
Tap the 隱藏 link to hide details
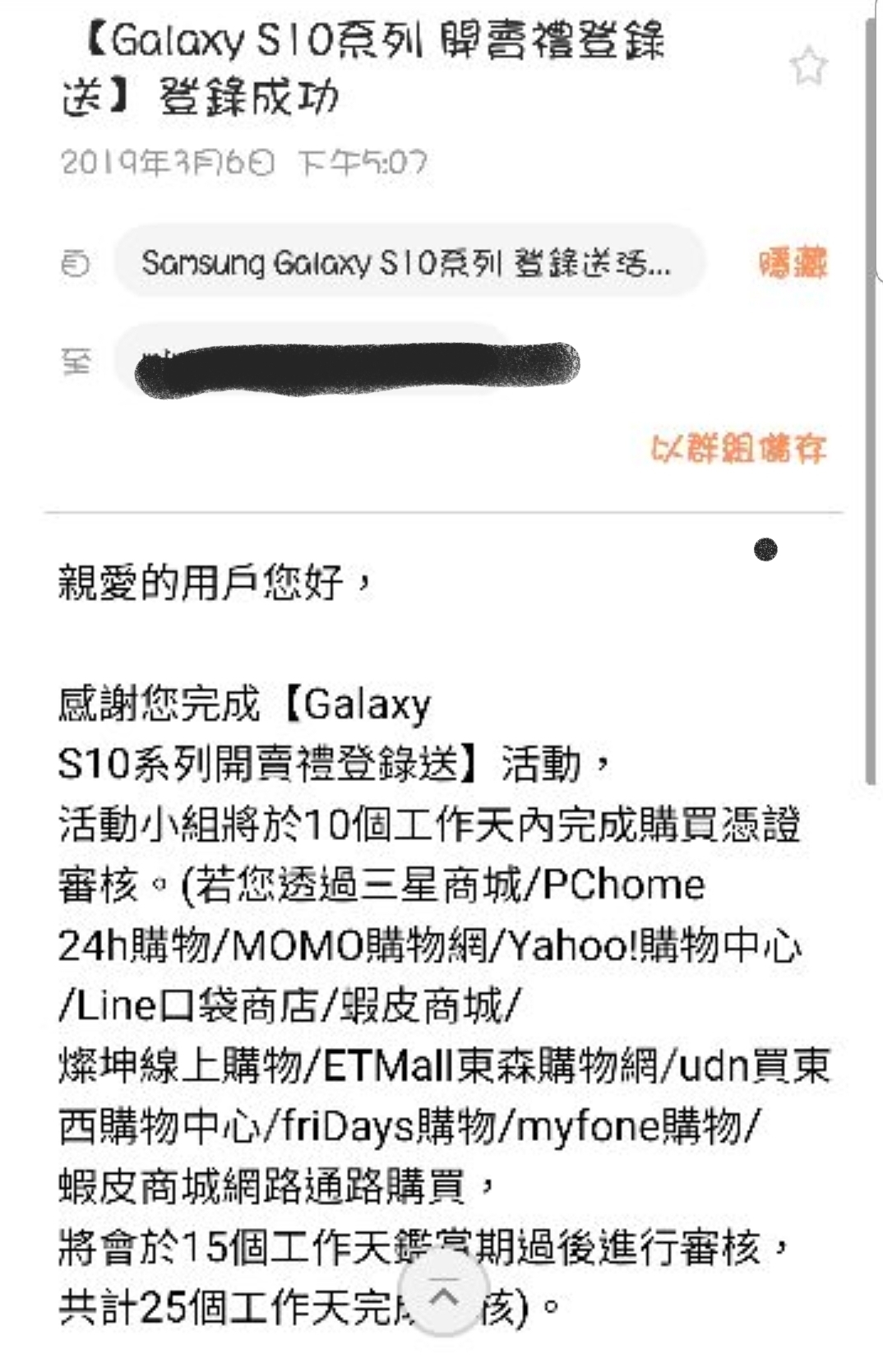793,263
